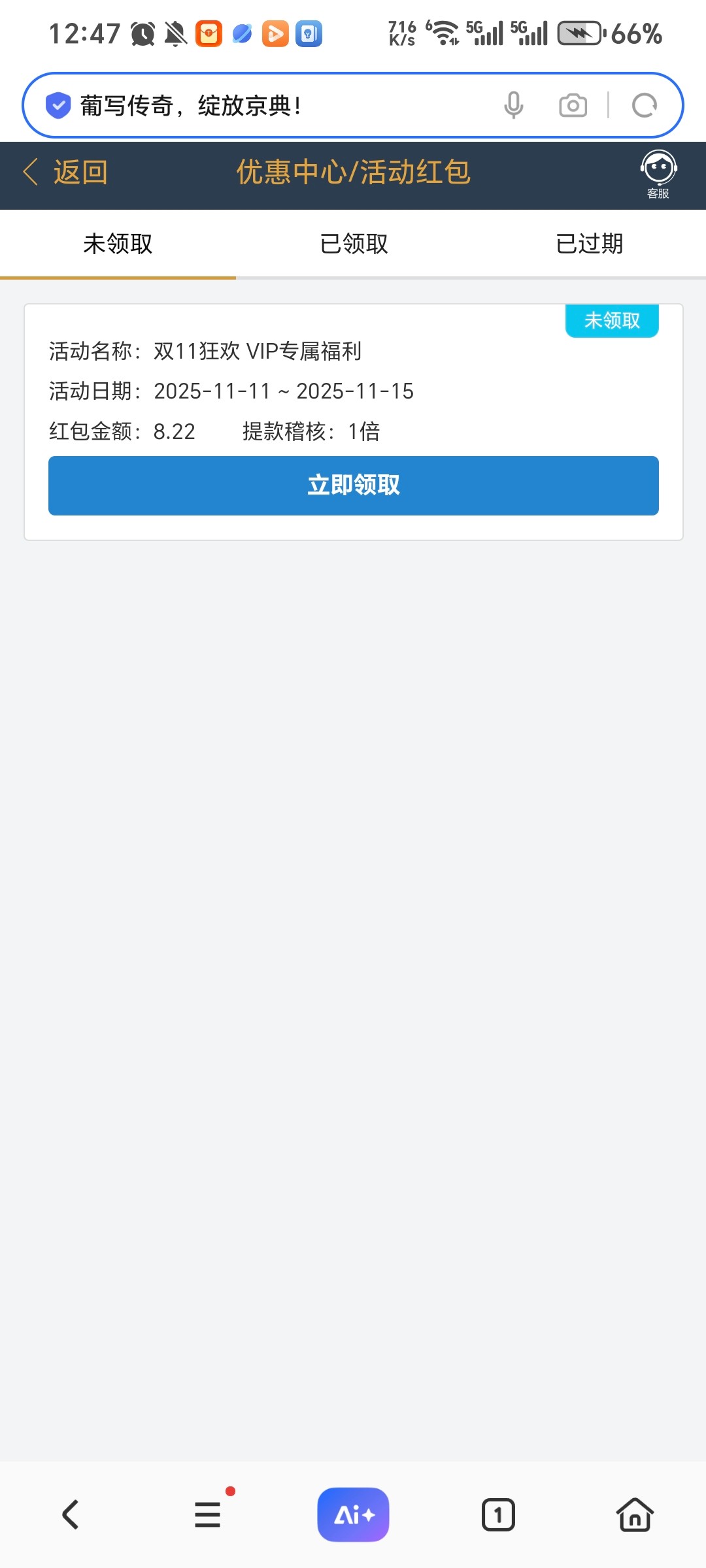Open the 客服 customer service icon
706x1568 pixels.
[x=658, y=173]
